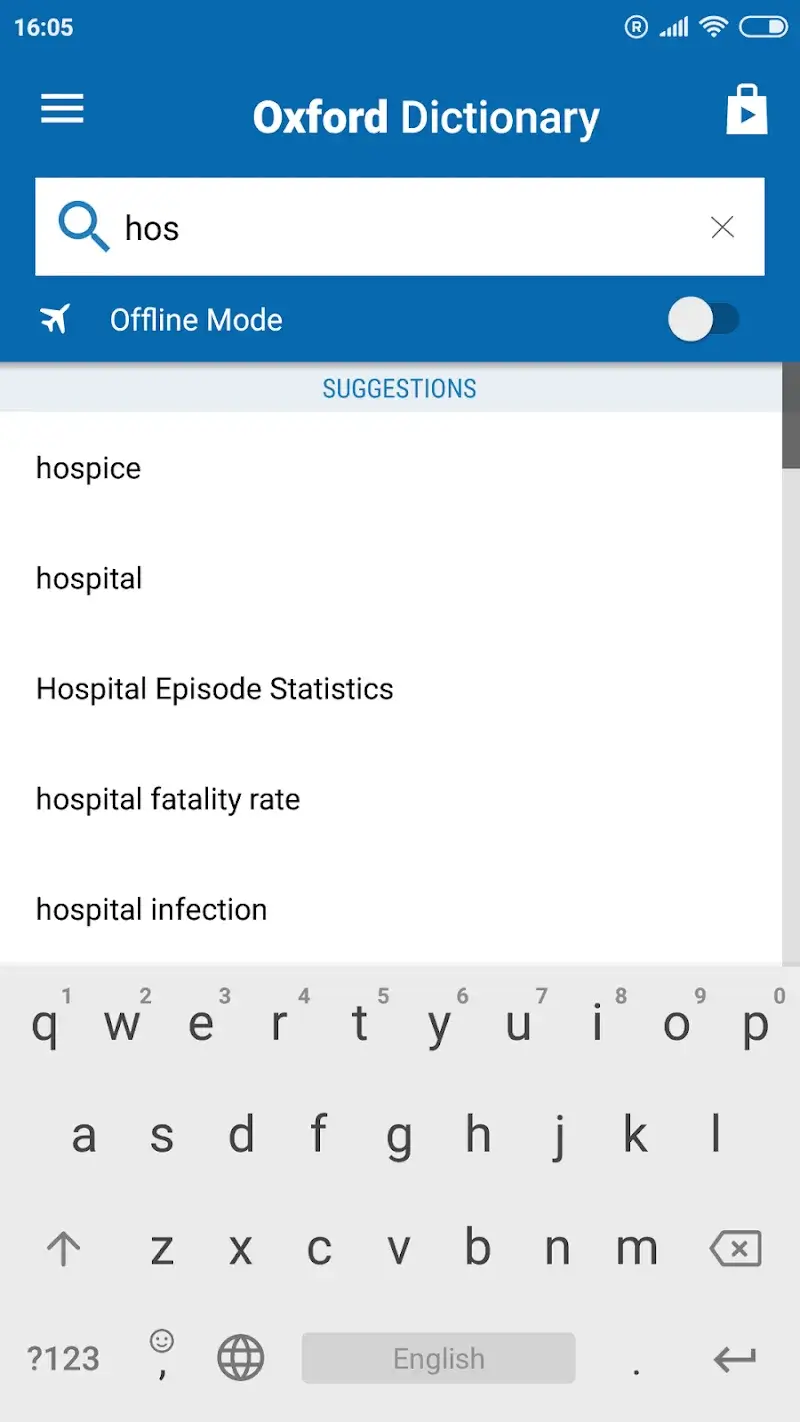Select the suggestion 'hospital'
This screenshot has width=800, height=1422.
pyautogui.click(x=89, y=577)
